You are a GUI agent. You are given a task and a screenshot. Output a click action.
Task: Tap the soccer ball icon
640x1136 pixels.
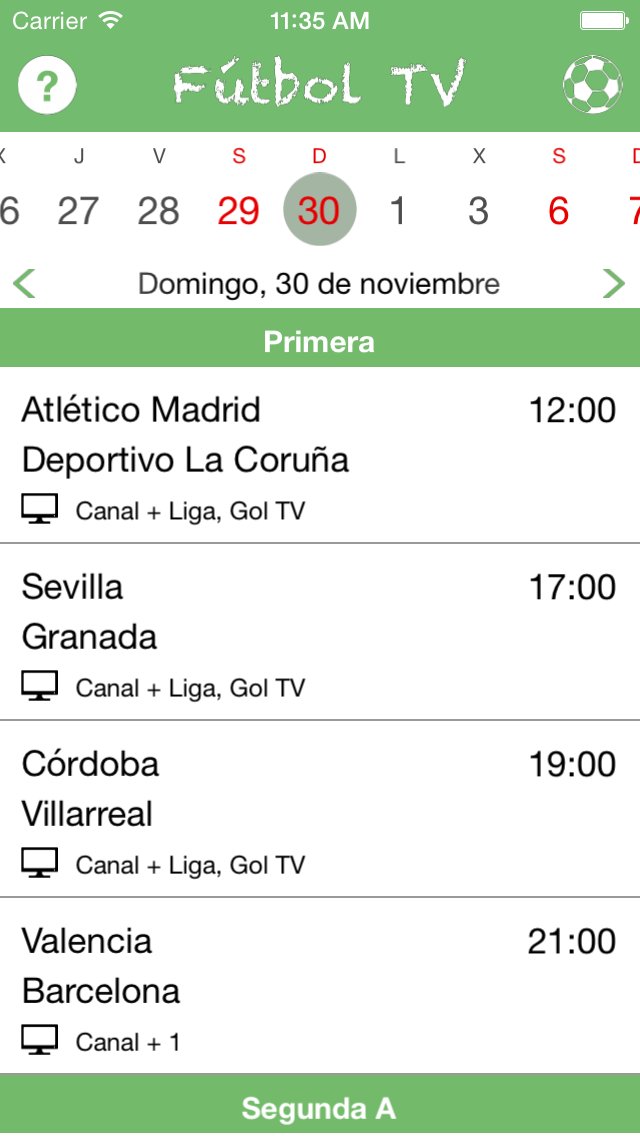pos(592,85)
